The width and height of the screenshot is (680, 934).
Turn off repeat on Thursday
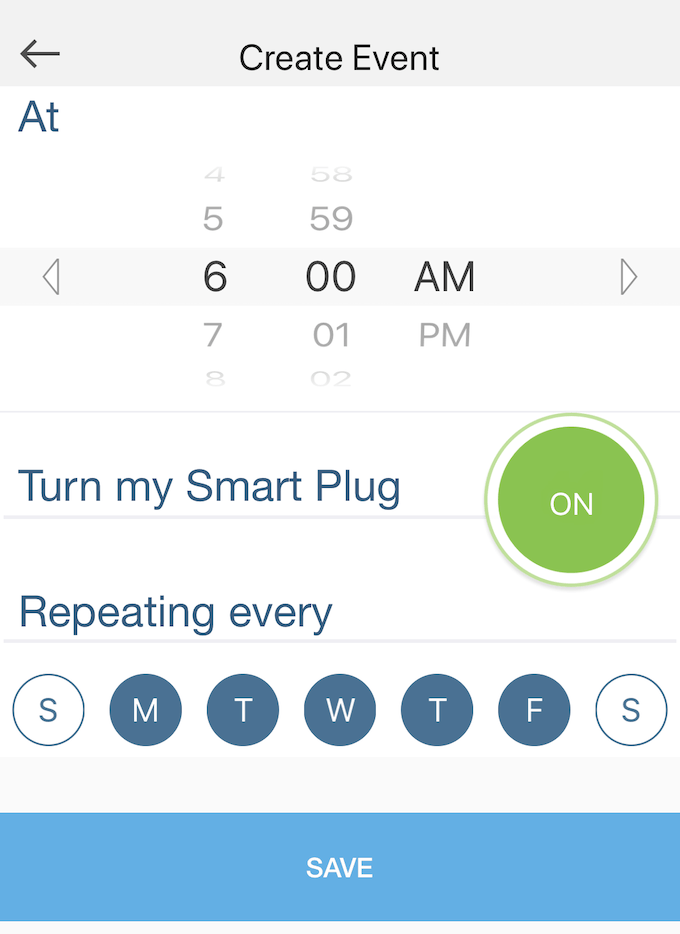437,710
